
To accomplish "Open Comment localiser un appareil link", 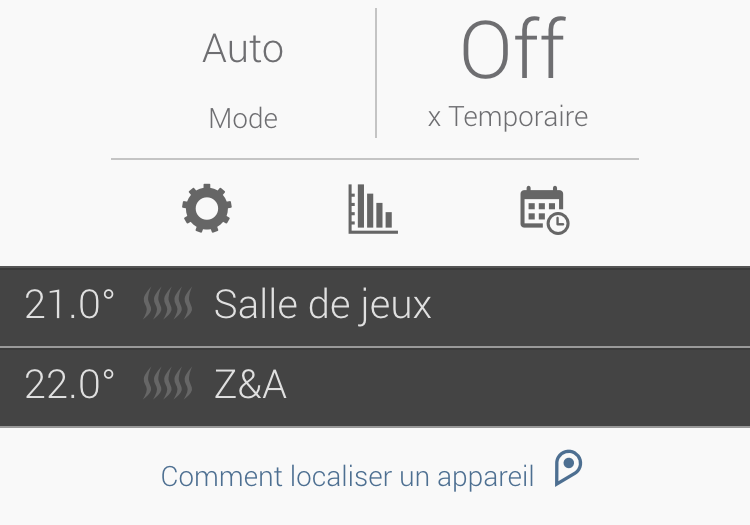I will 348,476.
